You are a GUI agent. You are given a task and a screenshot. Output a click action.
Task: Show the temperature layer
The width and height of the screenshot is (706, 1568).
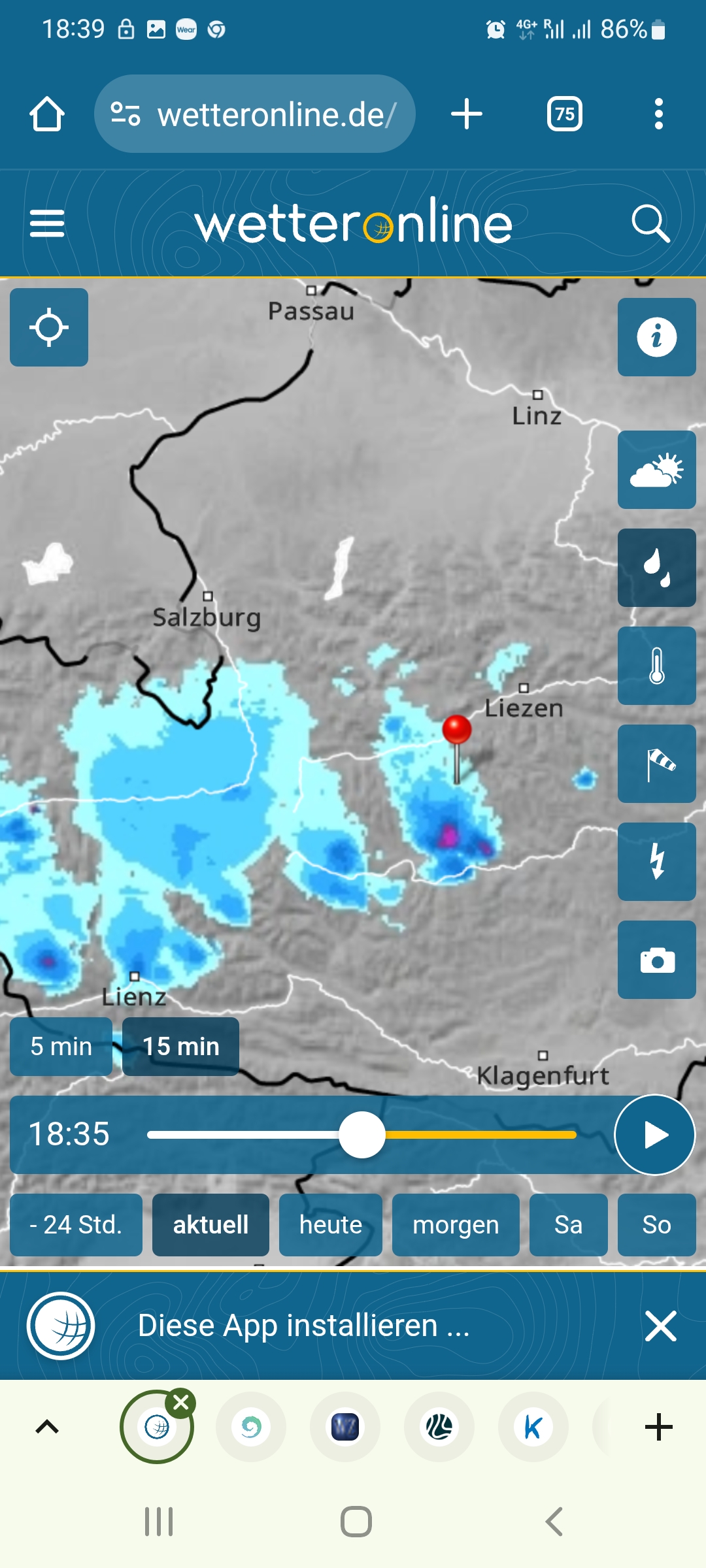656,666
